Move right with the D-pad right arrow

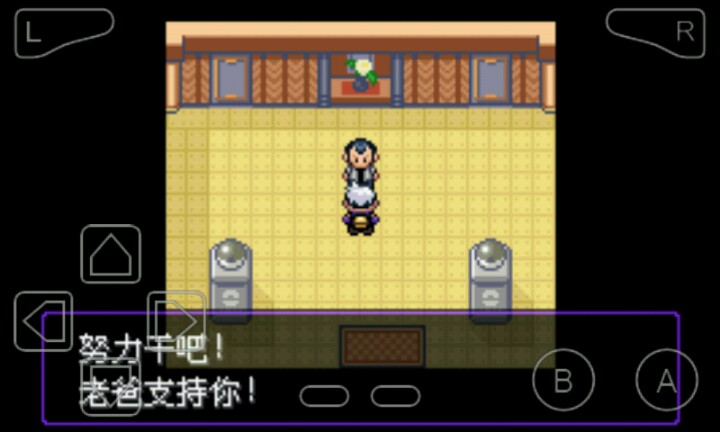(x=175, y=321)
